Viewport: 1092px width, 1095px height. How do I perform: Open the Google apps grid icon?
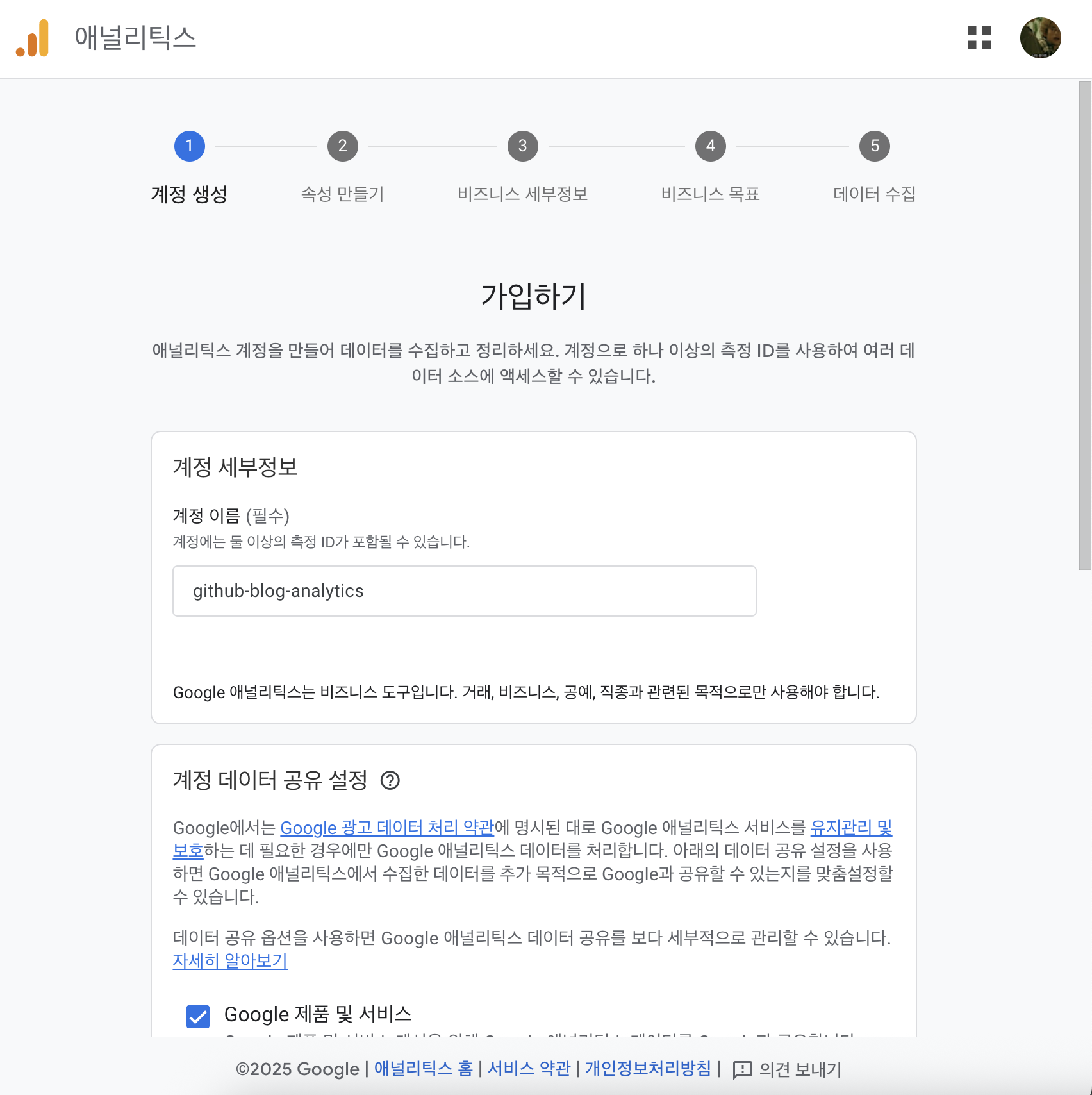click(x=979, y=38)
